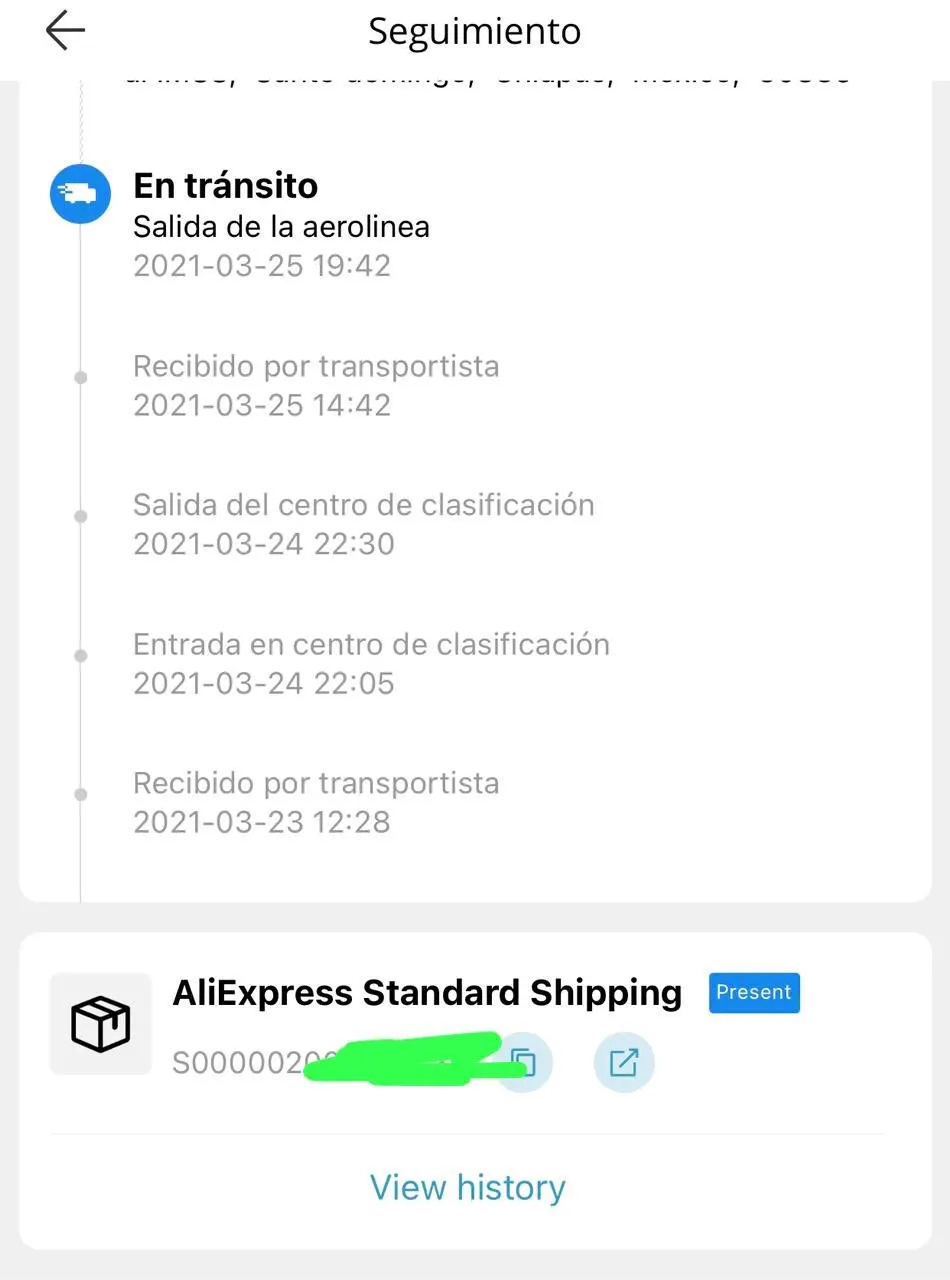Go back using the top arrow
Screen dimensions: 950x1280
click(x=65, y=31)
